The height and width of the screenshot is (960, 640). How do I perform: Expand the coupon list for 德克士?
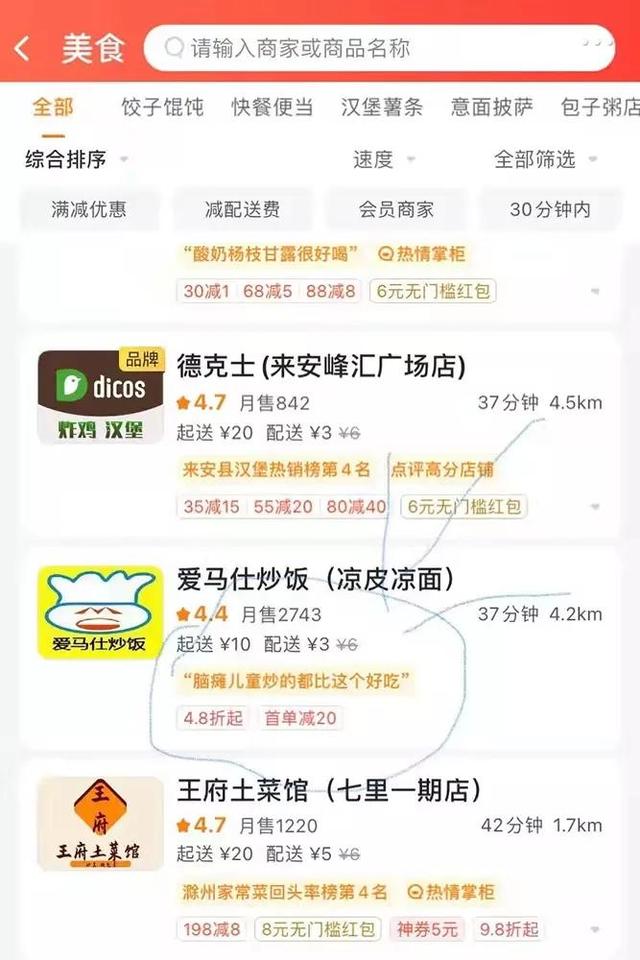click(x=596, y=507)
